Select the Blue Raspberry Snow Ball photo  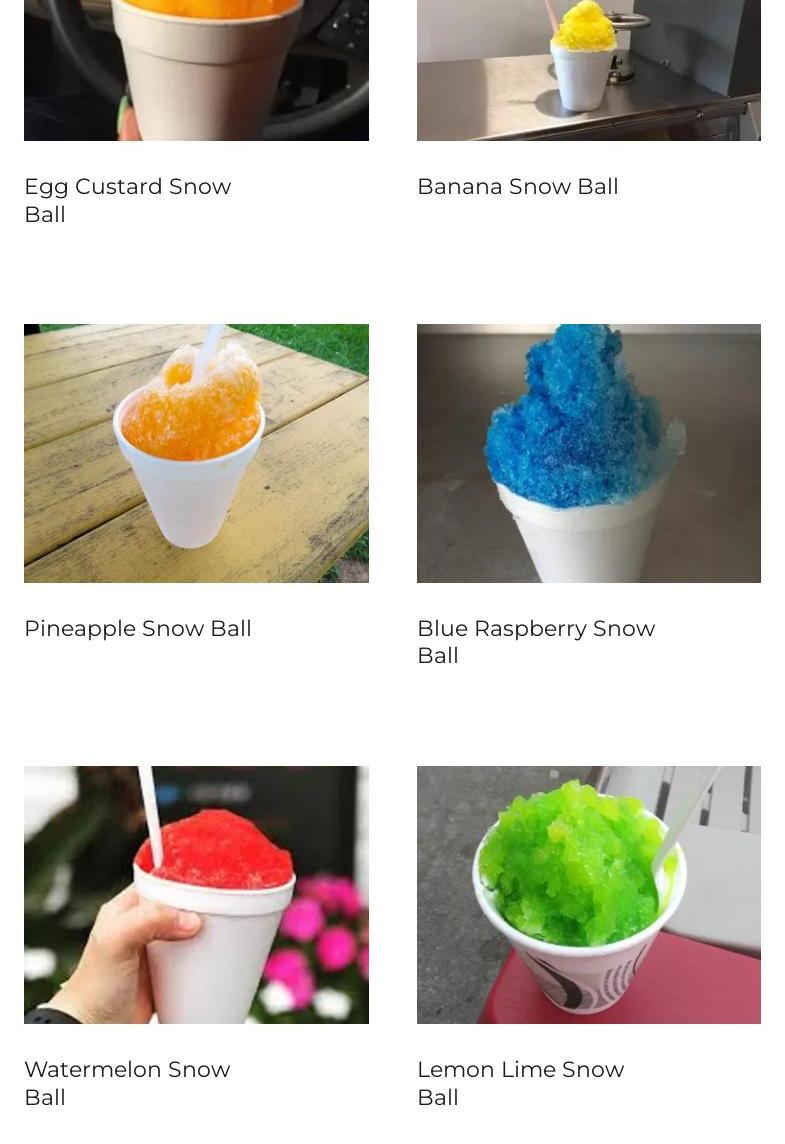tap(588, 453)
